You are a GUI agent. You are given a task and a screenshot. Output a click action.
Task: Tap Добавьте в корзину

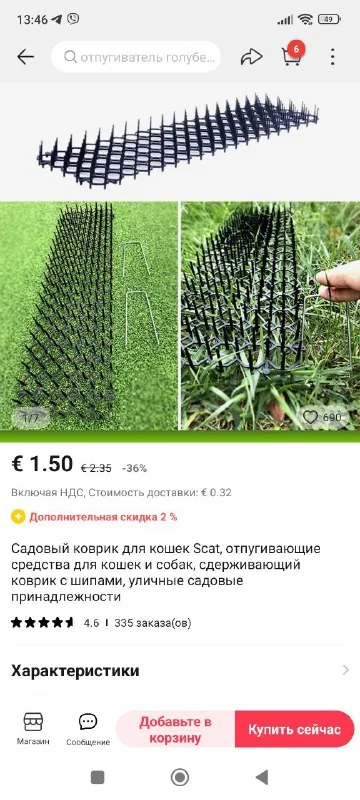(175, 729)
